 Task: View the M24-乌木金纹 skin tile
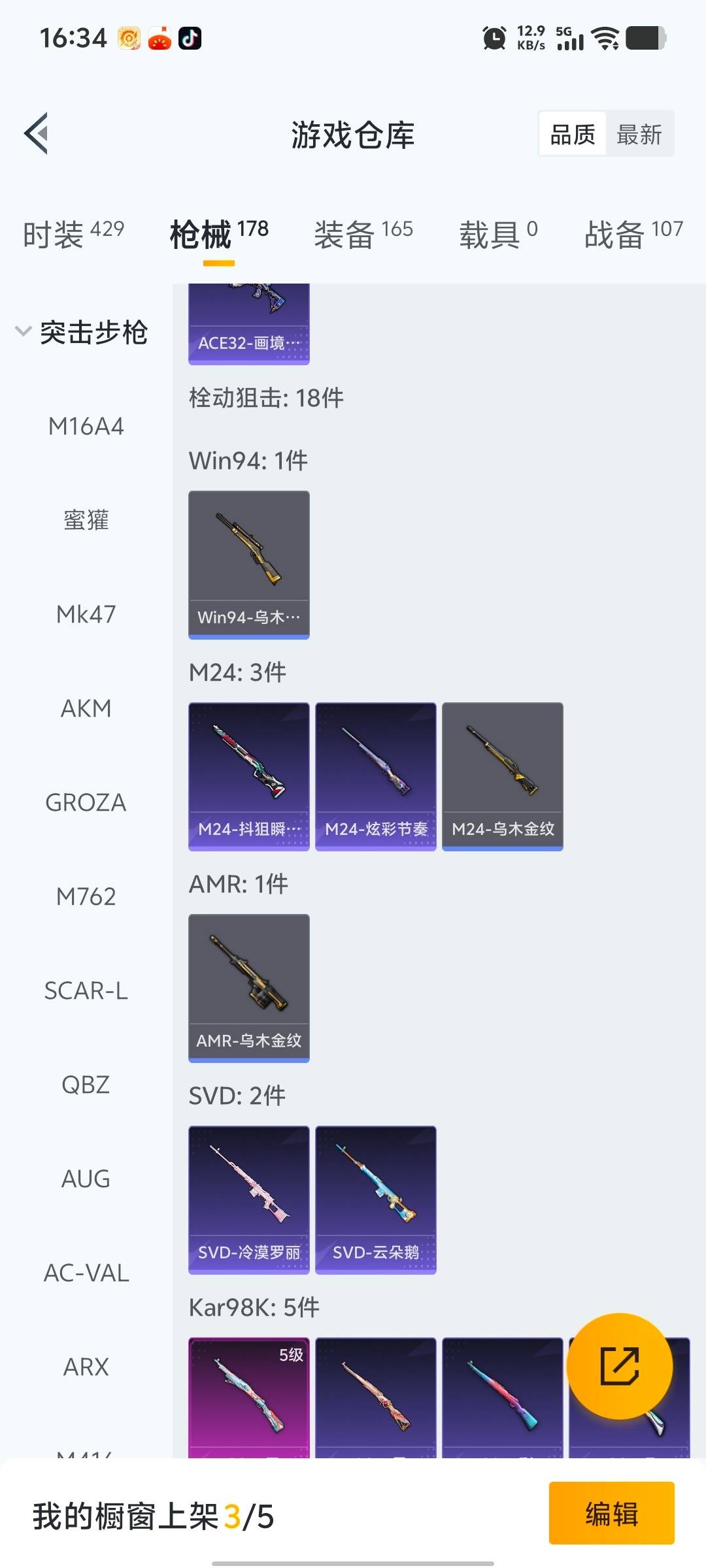click(502, 776)
